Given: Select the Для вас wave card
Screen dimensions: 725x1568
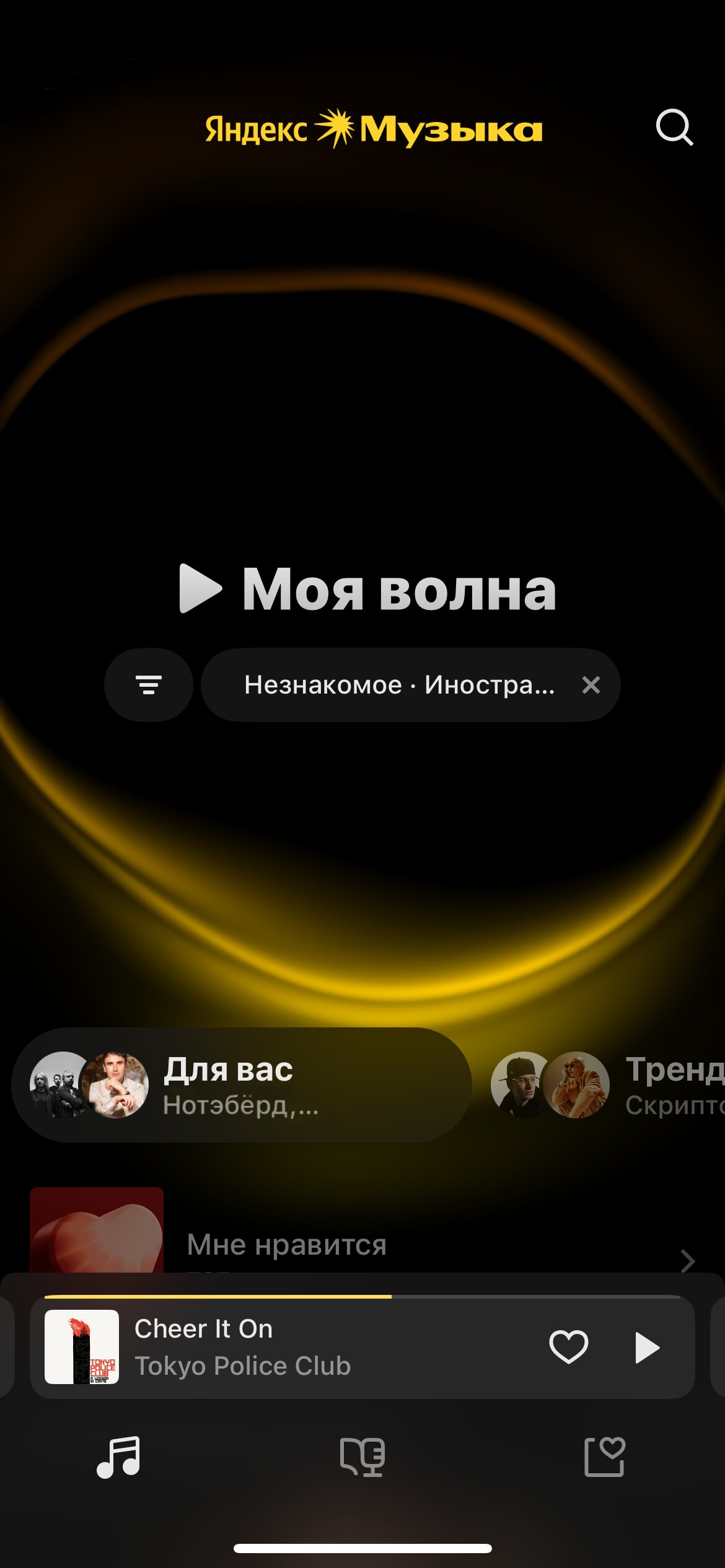Looking at the screenshot, I should coord(242,1085).
